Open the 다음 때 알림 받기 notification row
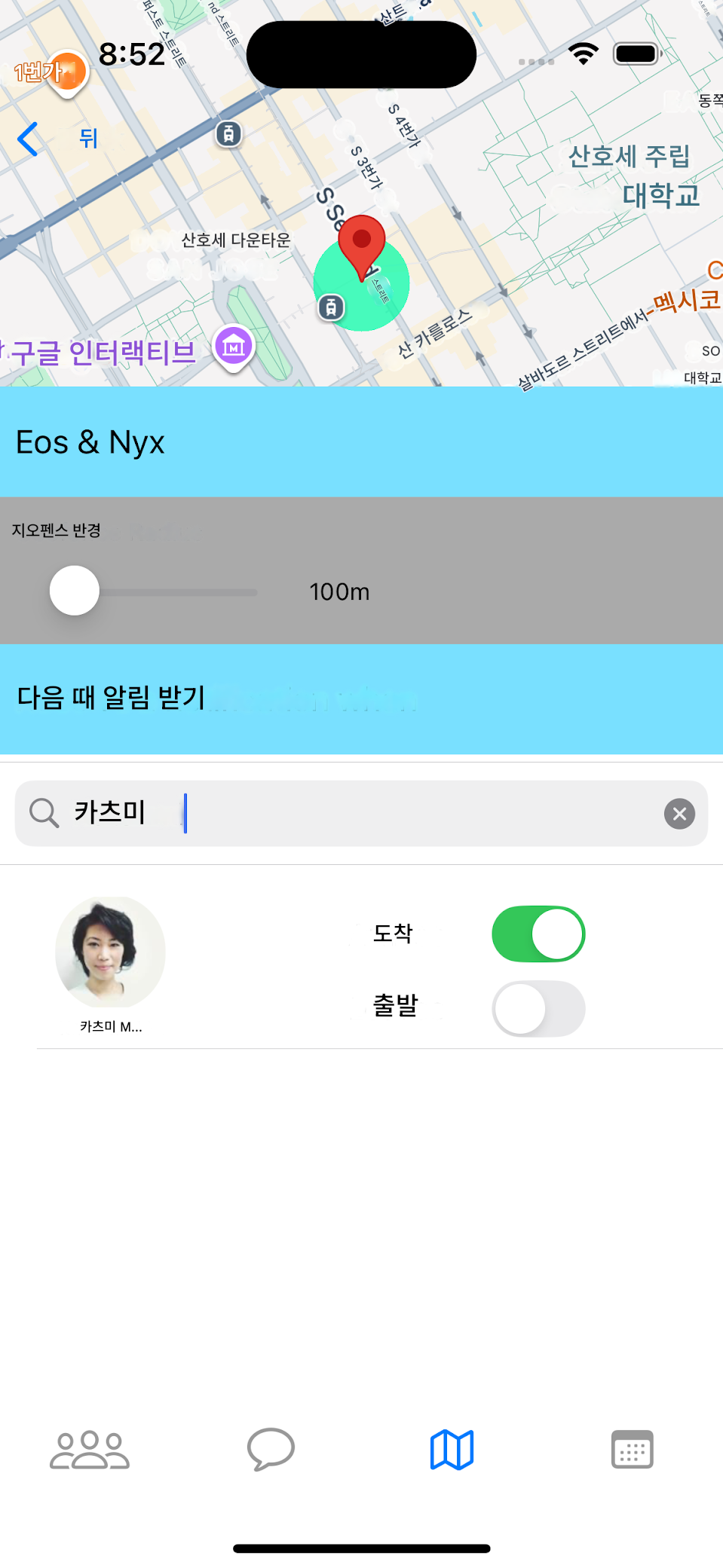The image size is (723, 1568). click(361, 698)
